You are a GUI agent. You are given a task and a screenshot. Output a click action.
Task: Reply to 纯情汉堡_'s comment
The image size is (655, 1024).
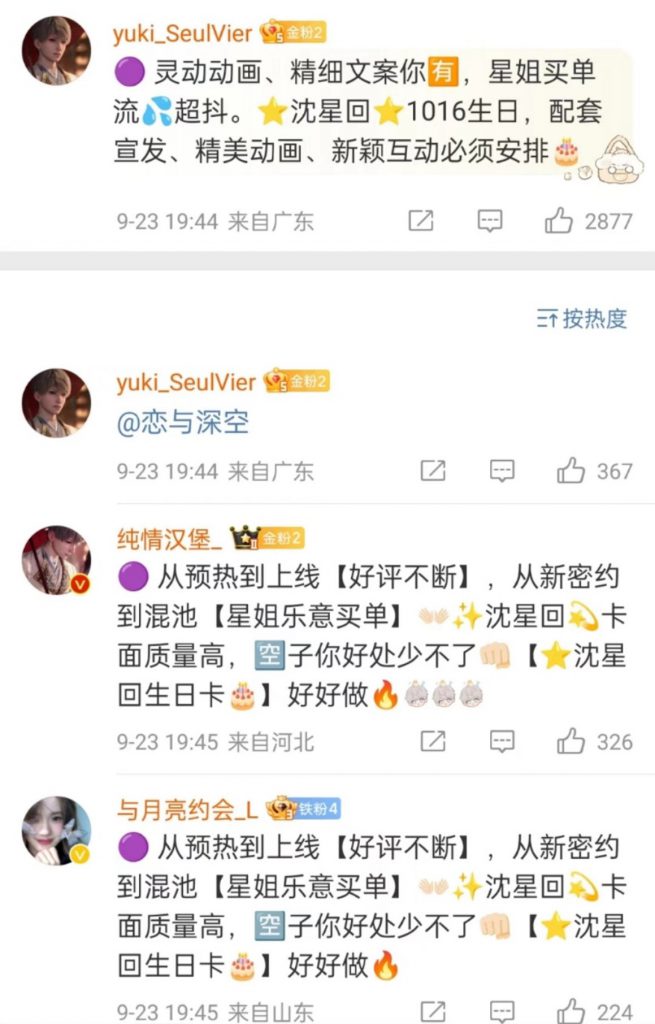click(x=502, y=741)
